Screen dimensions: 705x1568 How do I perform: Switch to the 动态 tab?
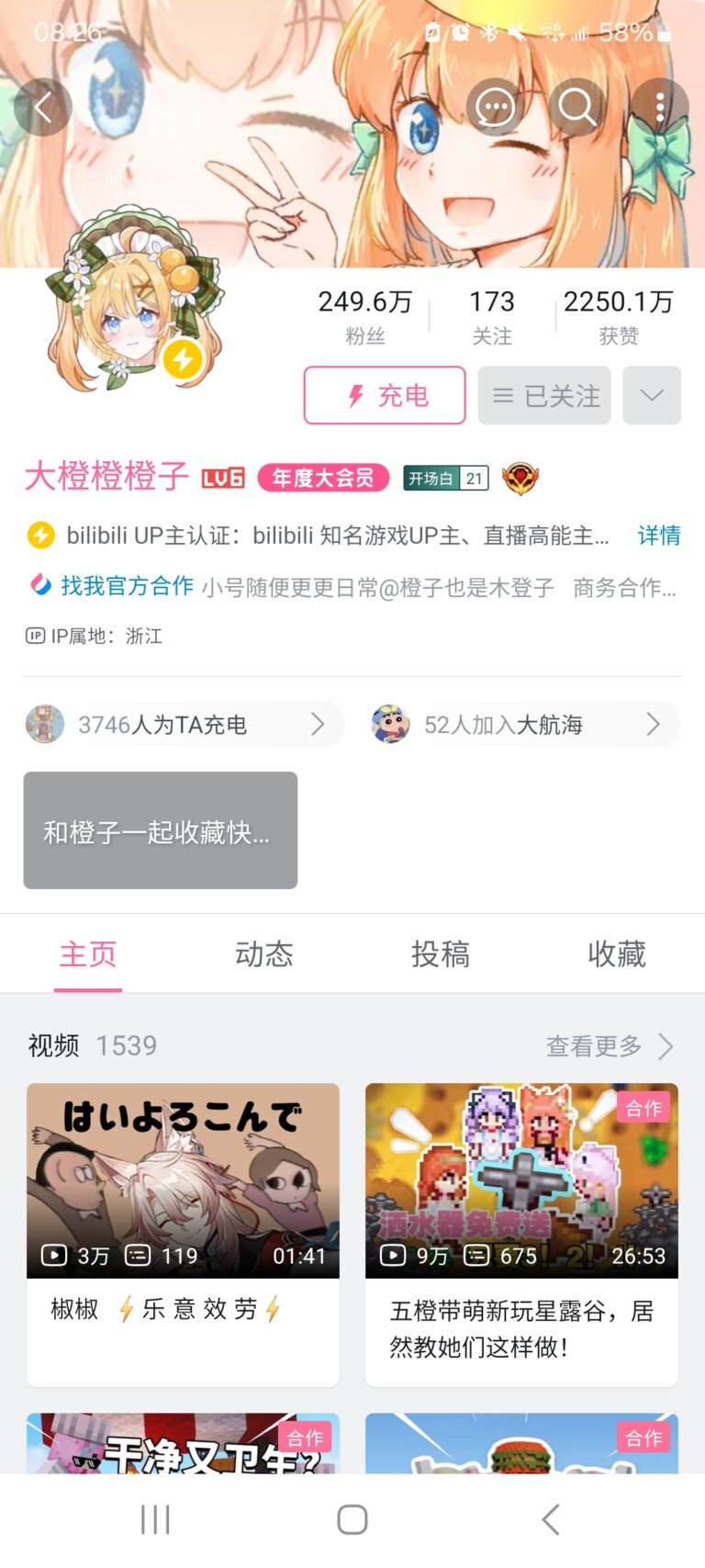(263, 954)
